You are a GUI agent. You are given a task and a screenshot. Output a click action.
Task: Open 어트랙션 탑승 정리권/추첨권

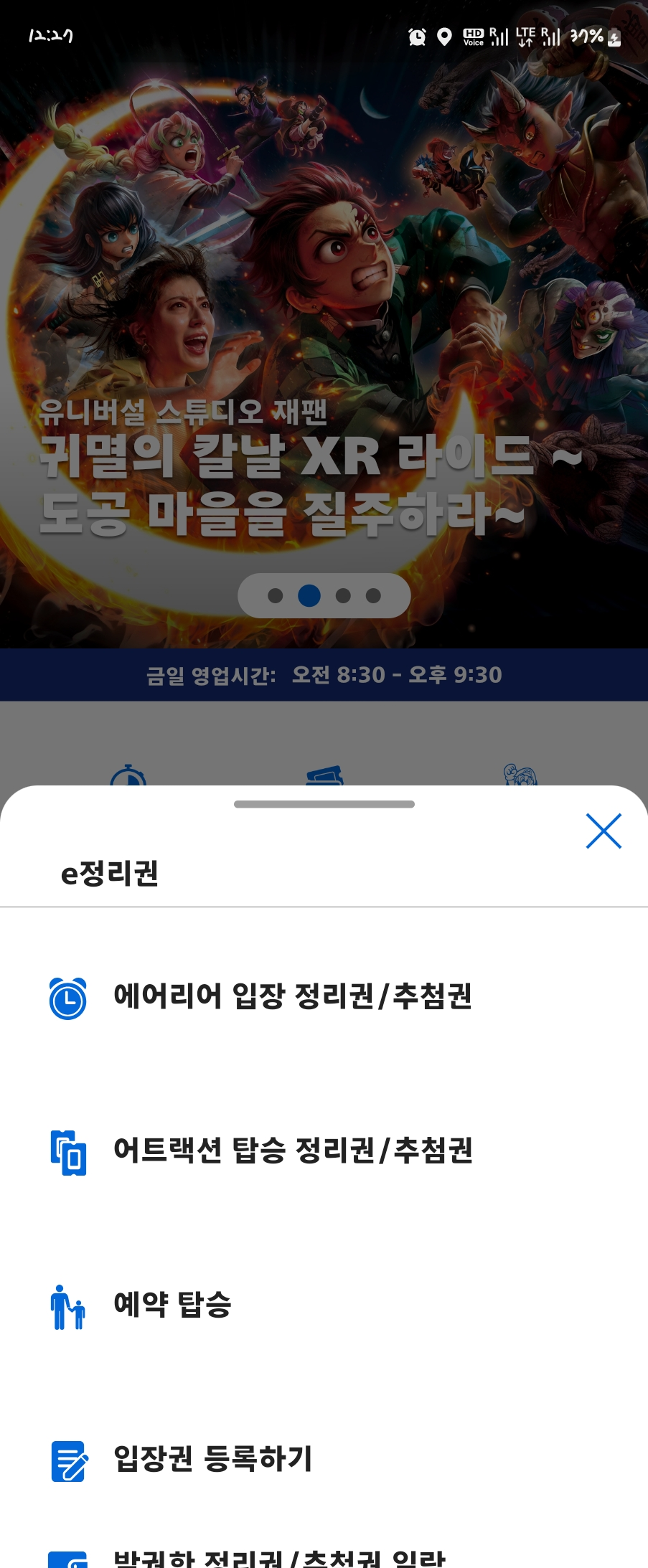click(293, 1151)
